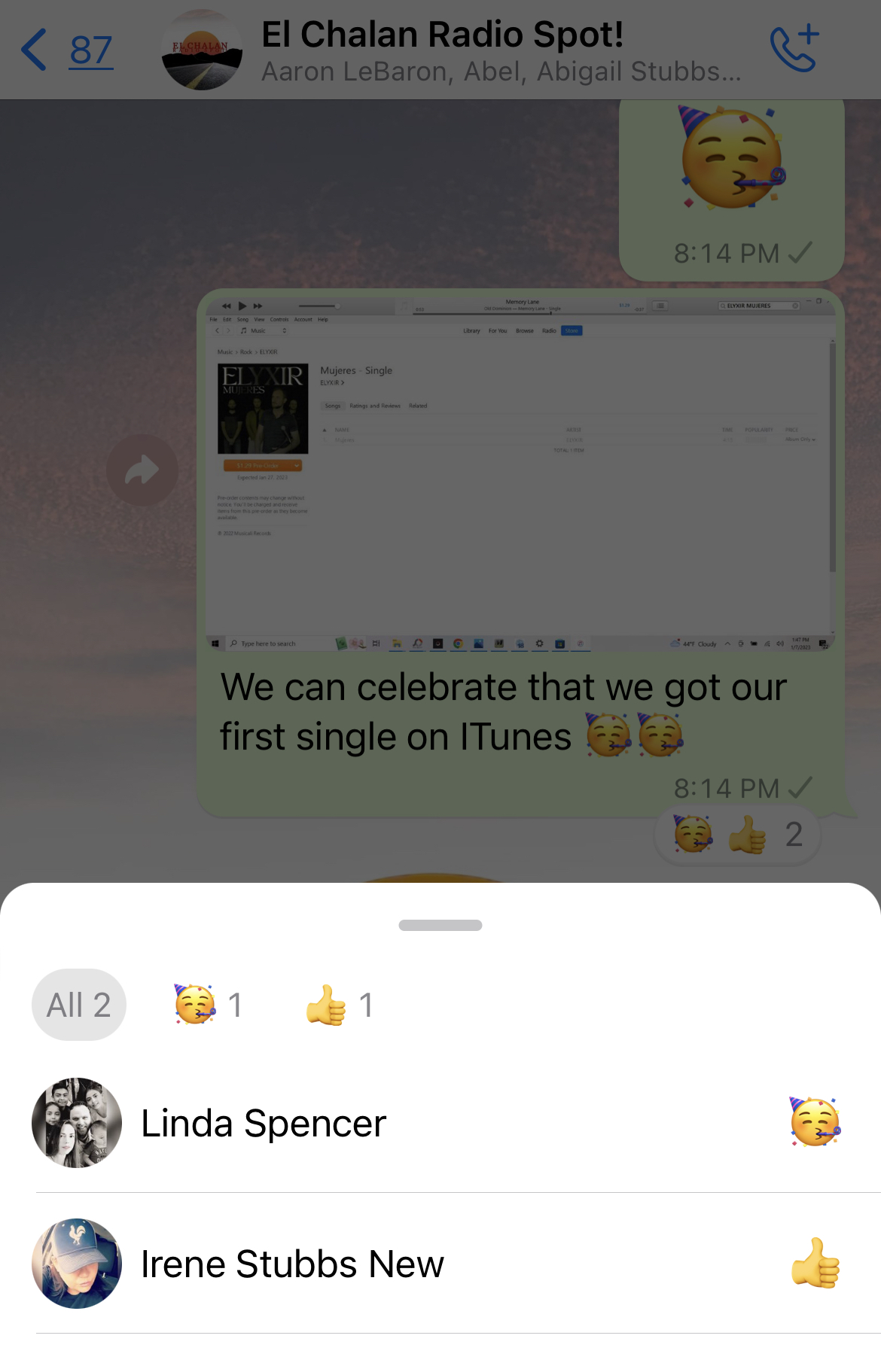The image size is (881, 1372).
Task: Open Linda Spencer's reaction row
Action: click(x=440, y=1123)
